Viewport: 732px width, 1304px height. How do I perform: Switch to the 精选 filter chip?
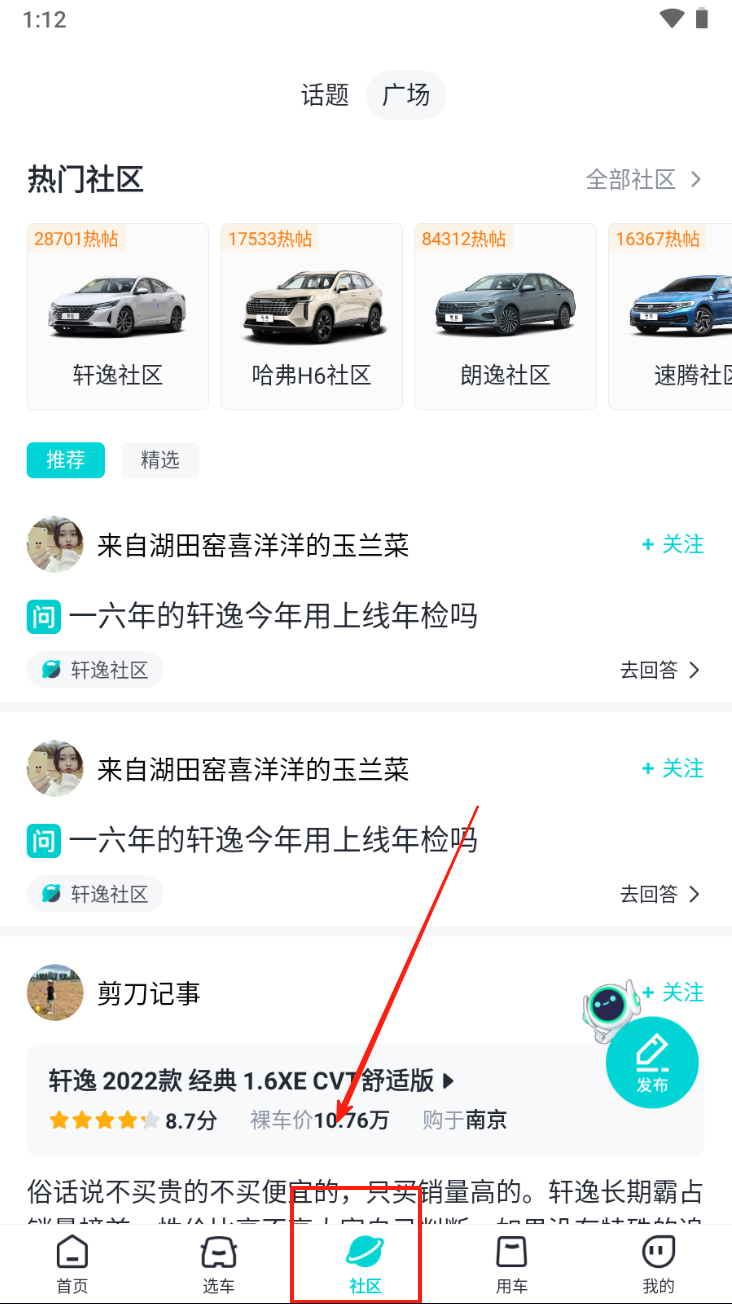coord(160,460)
